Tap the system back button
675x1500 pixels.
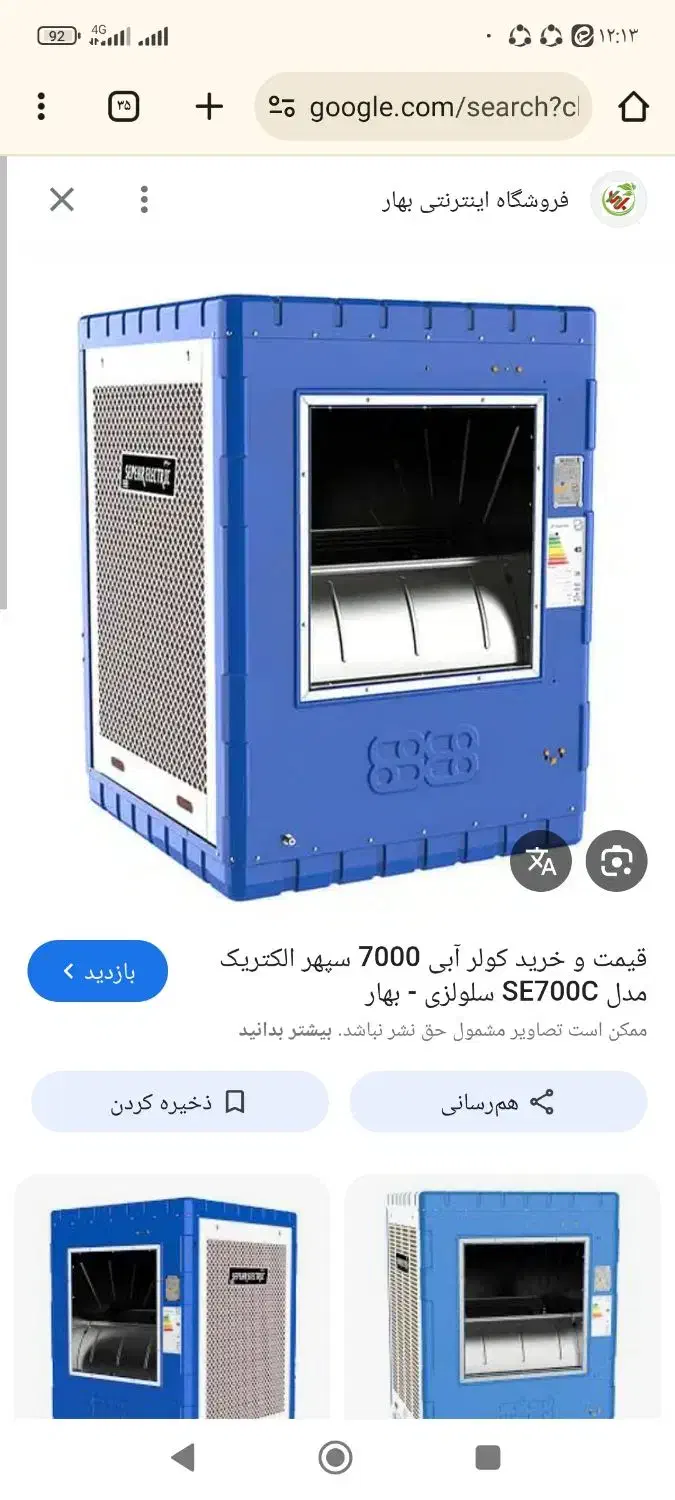tap(183, 1457)
